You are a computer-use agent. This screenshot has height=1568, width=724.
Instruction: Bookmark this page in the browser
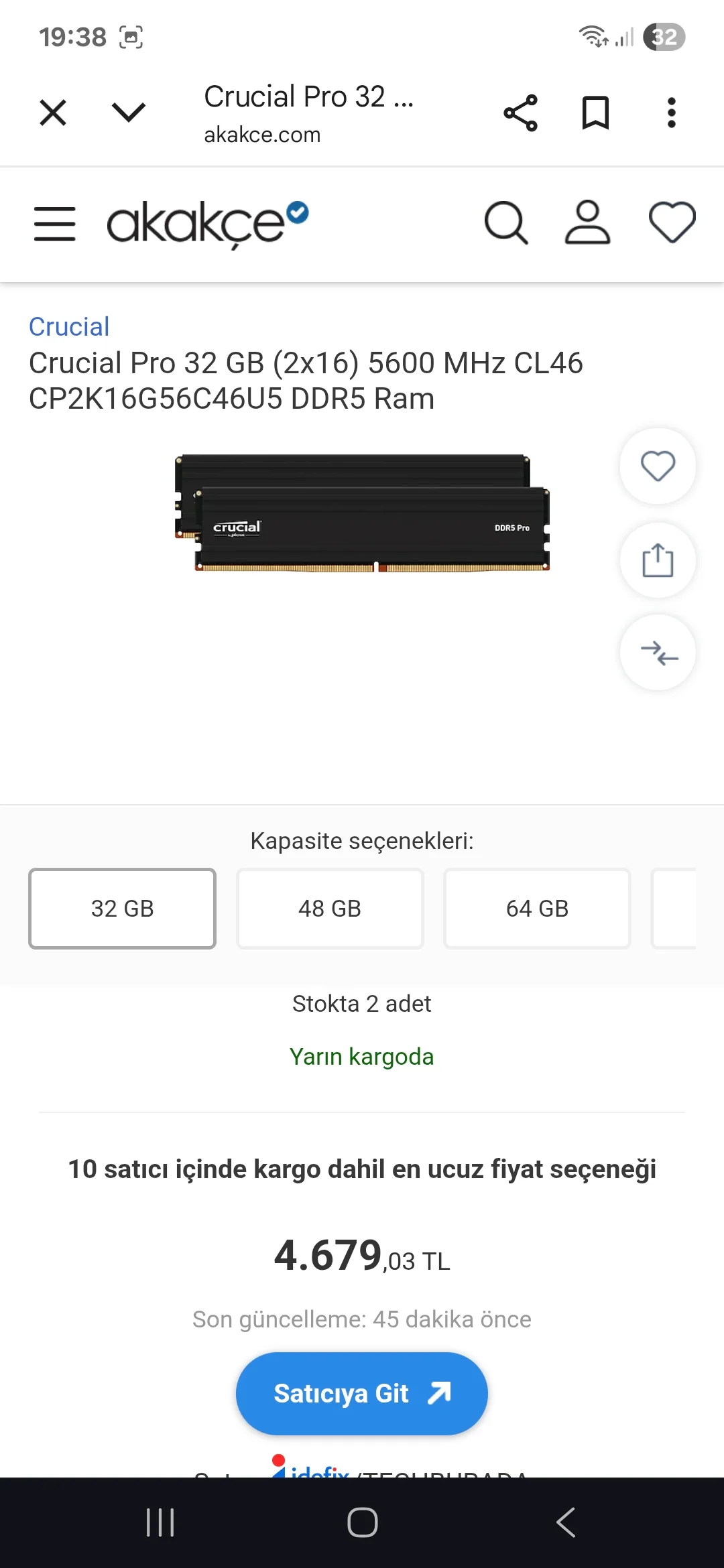[595, 113]
